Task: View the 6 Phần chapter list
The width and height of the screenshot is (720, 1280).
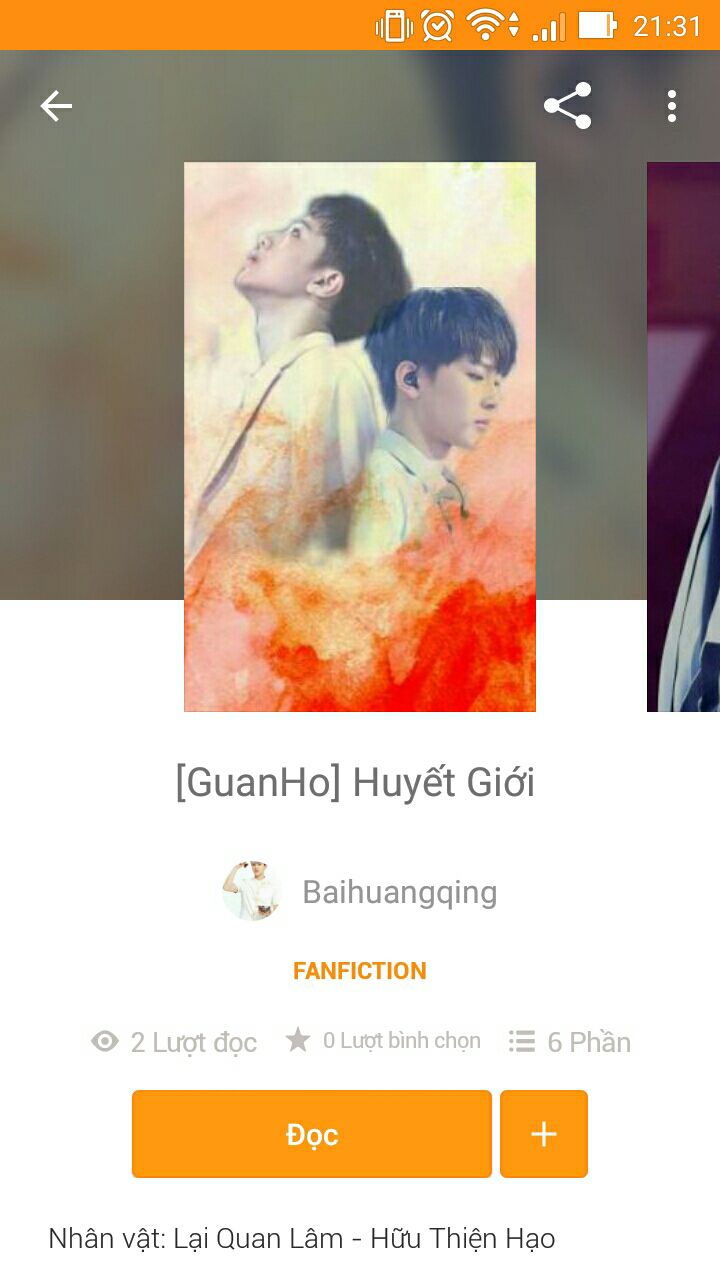Action: (570, 1042)
